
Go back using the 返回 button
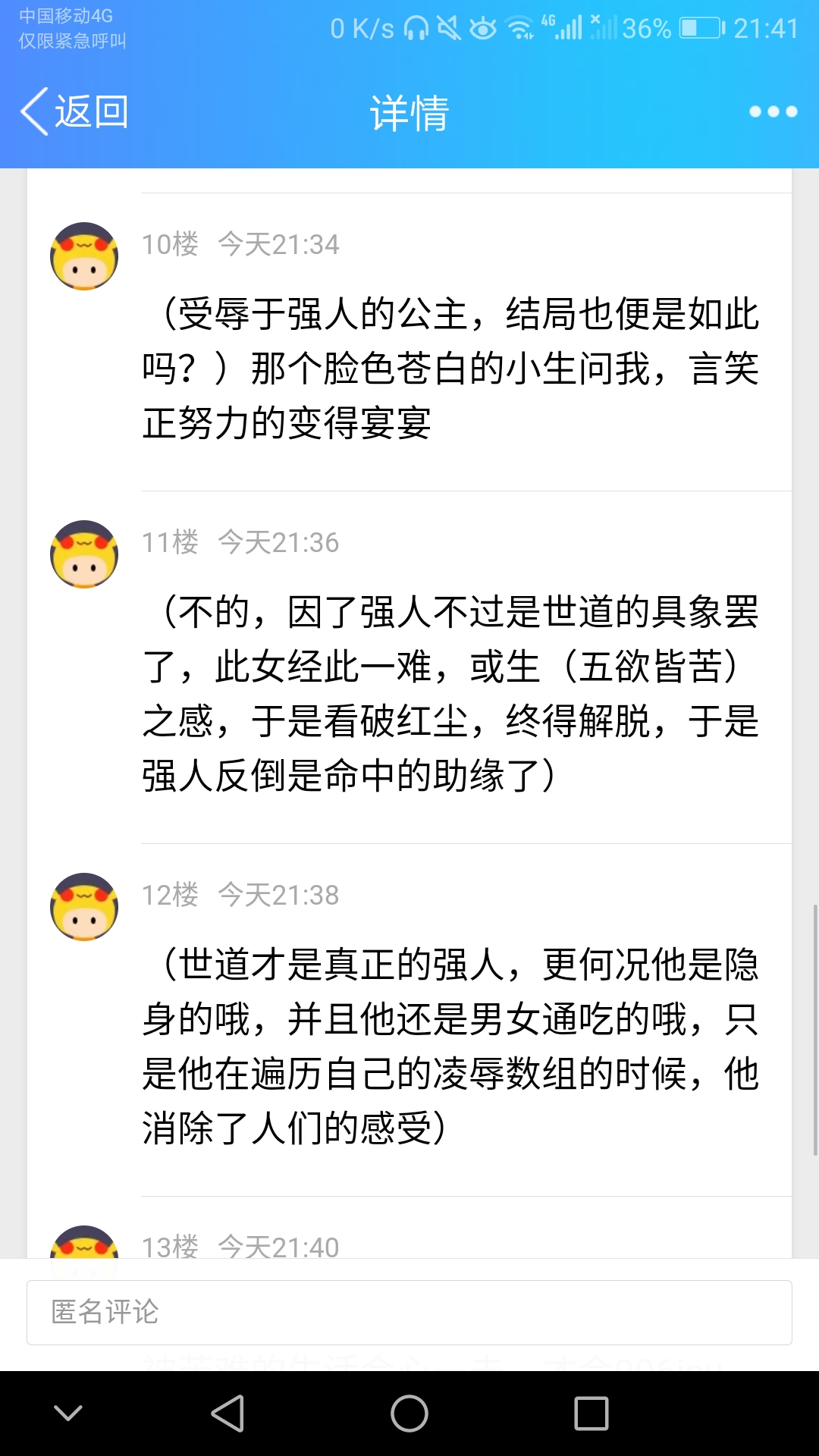(74, 112)
